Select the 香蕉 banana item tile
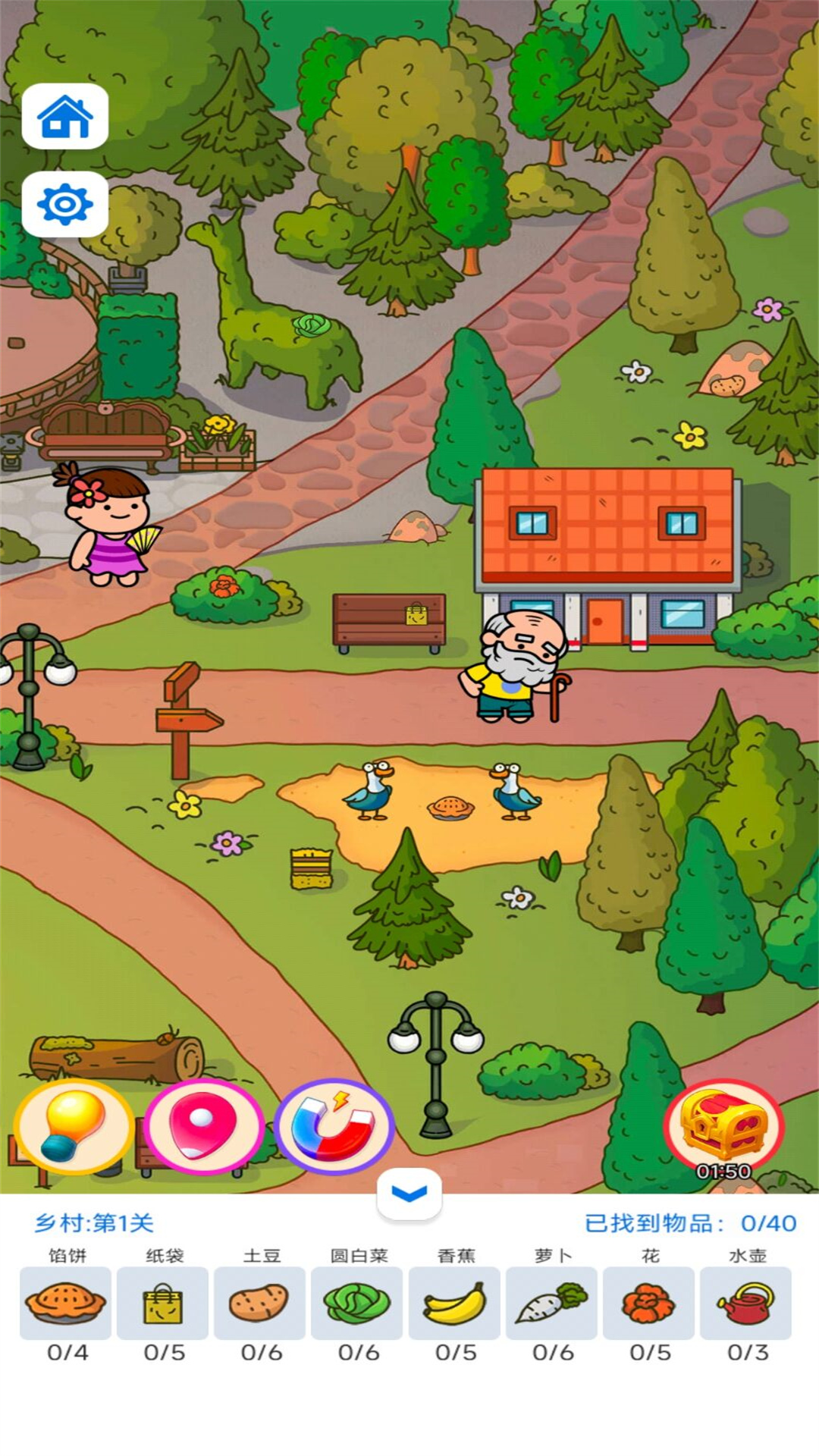 (x=454, y=1303)
